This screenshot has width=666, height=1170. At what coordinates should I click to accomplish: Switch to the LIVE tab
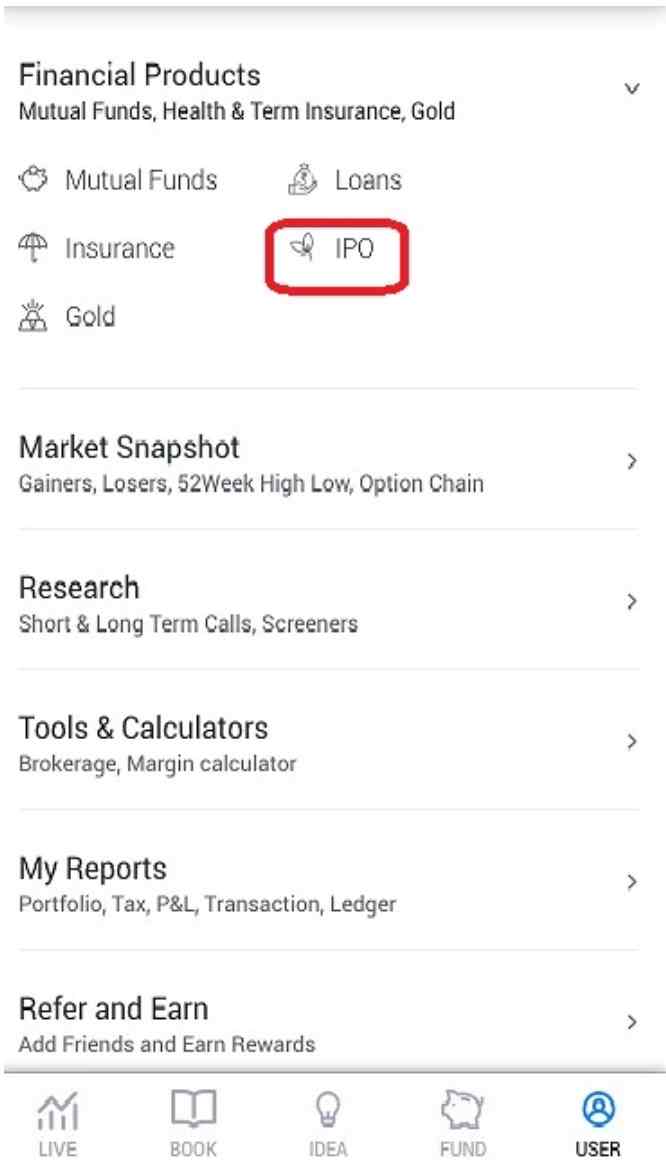[x=58, y=1123]
